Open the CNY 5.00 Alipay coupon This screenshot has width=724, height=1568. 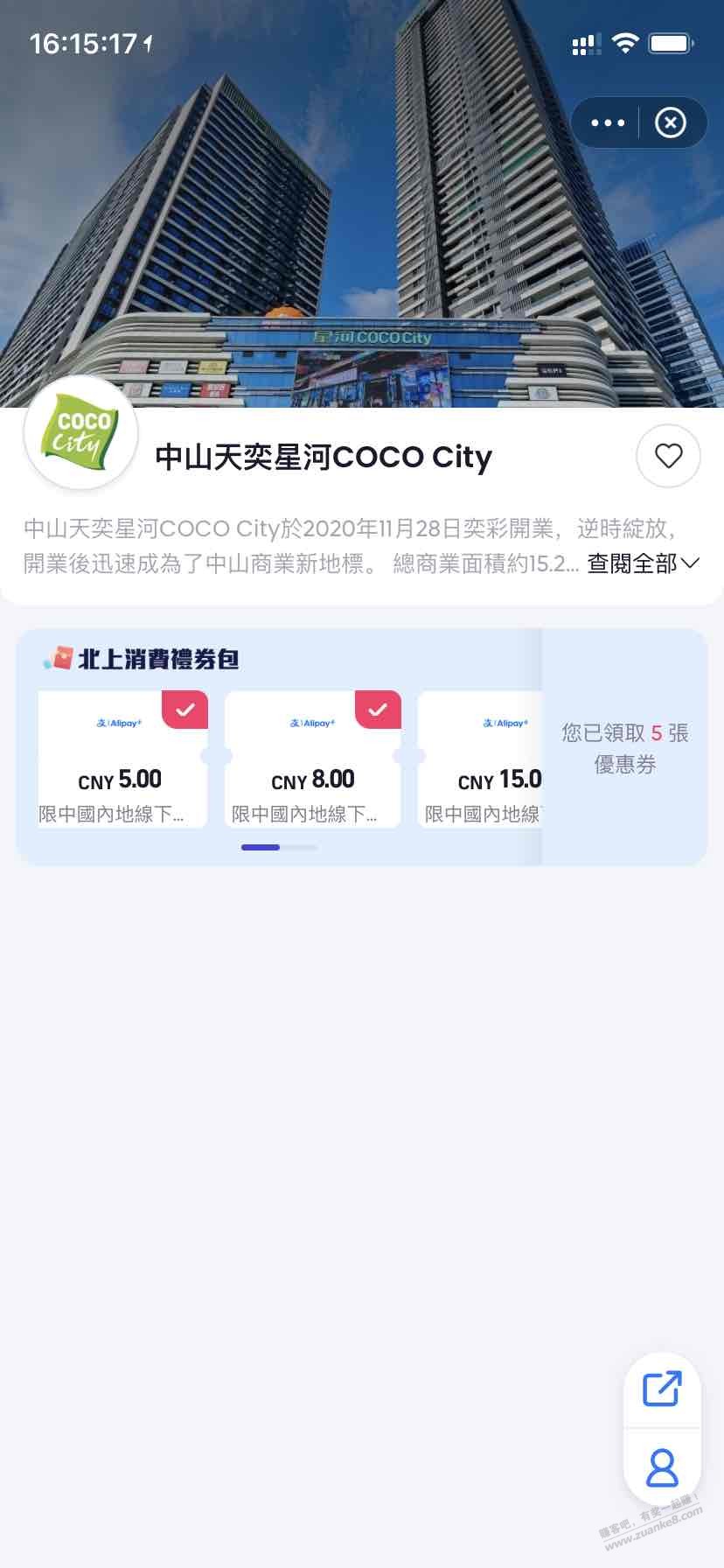[122, 759]
